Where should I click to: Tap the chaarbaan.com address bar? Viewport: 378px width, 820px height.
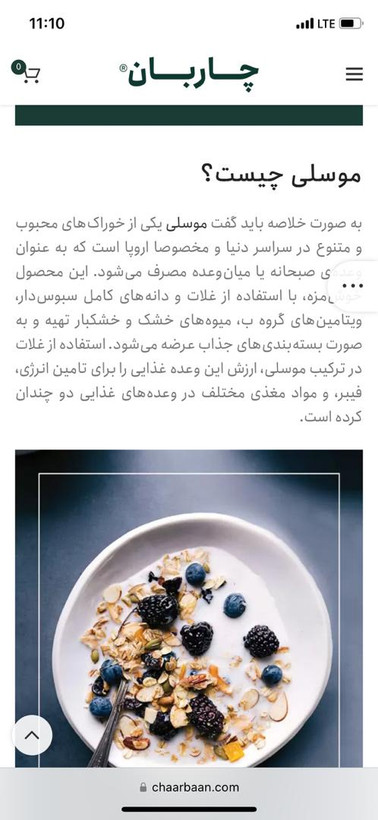coord(189,787)
